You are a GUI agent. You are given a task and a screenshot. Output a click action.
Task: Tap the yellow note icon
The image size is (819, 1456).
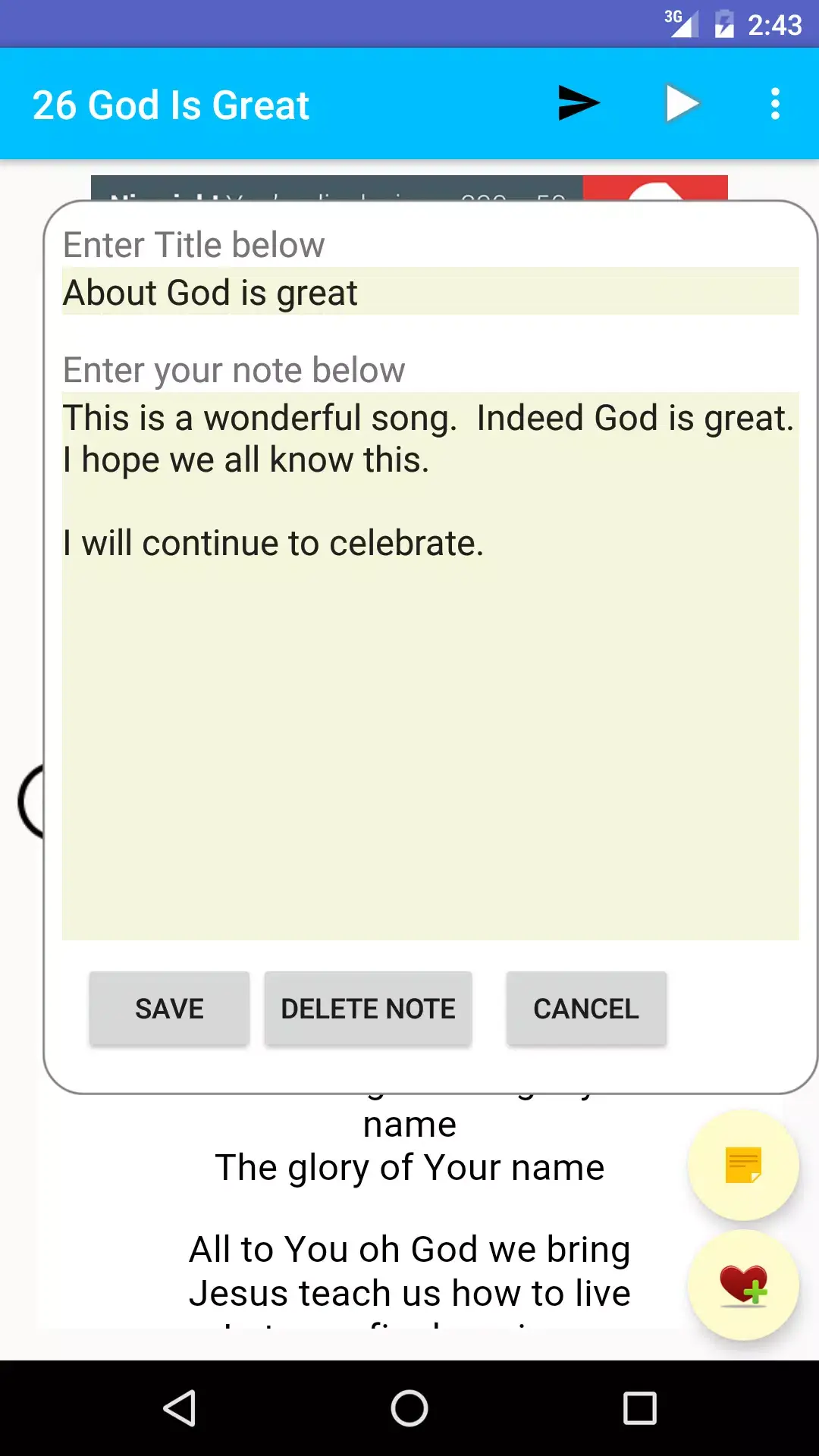tap(742, 1166)
